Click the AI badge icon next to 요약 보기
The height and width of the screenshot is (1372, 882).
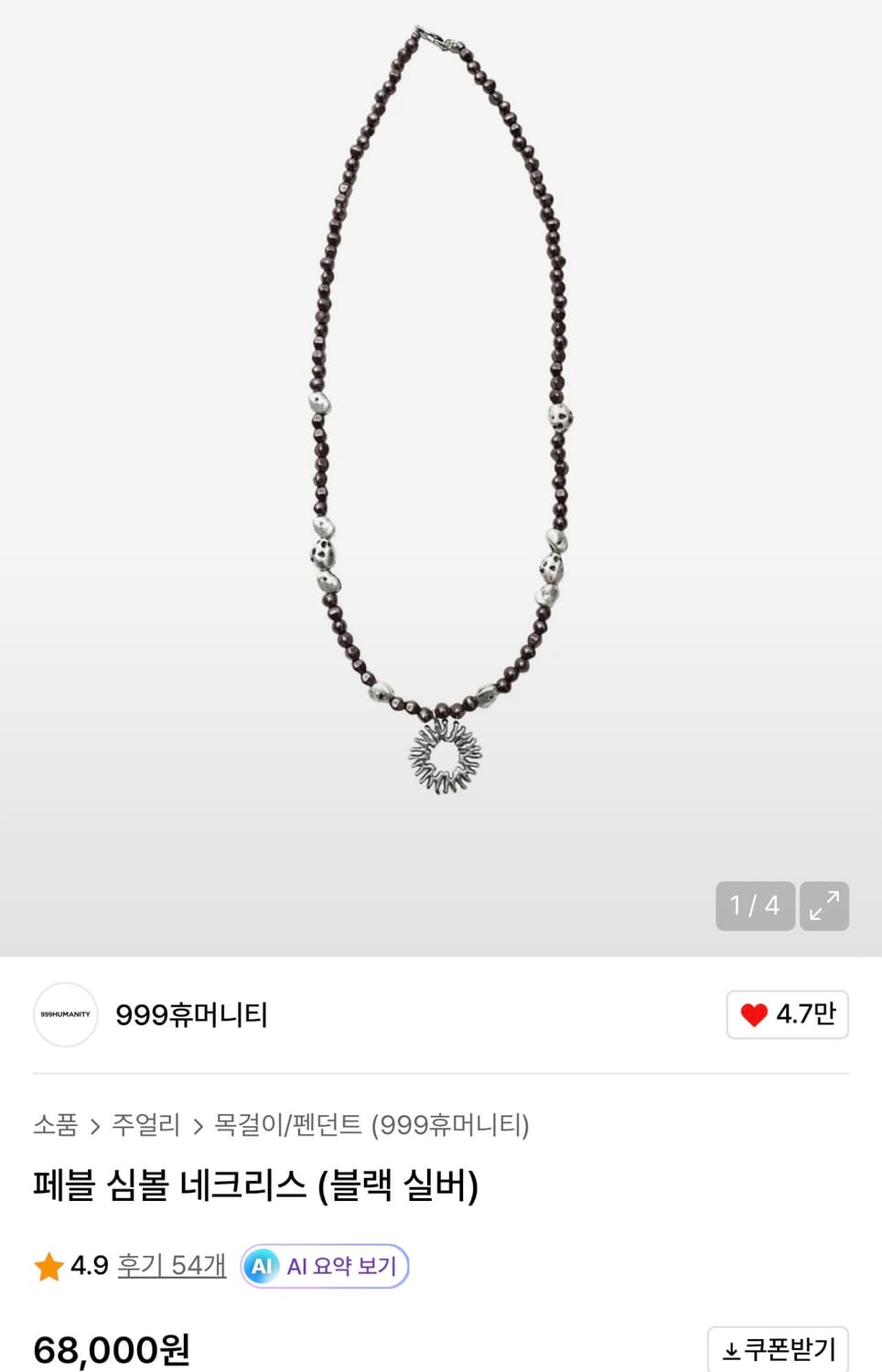(262, 1266)
